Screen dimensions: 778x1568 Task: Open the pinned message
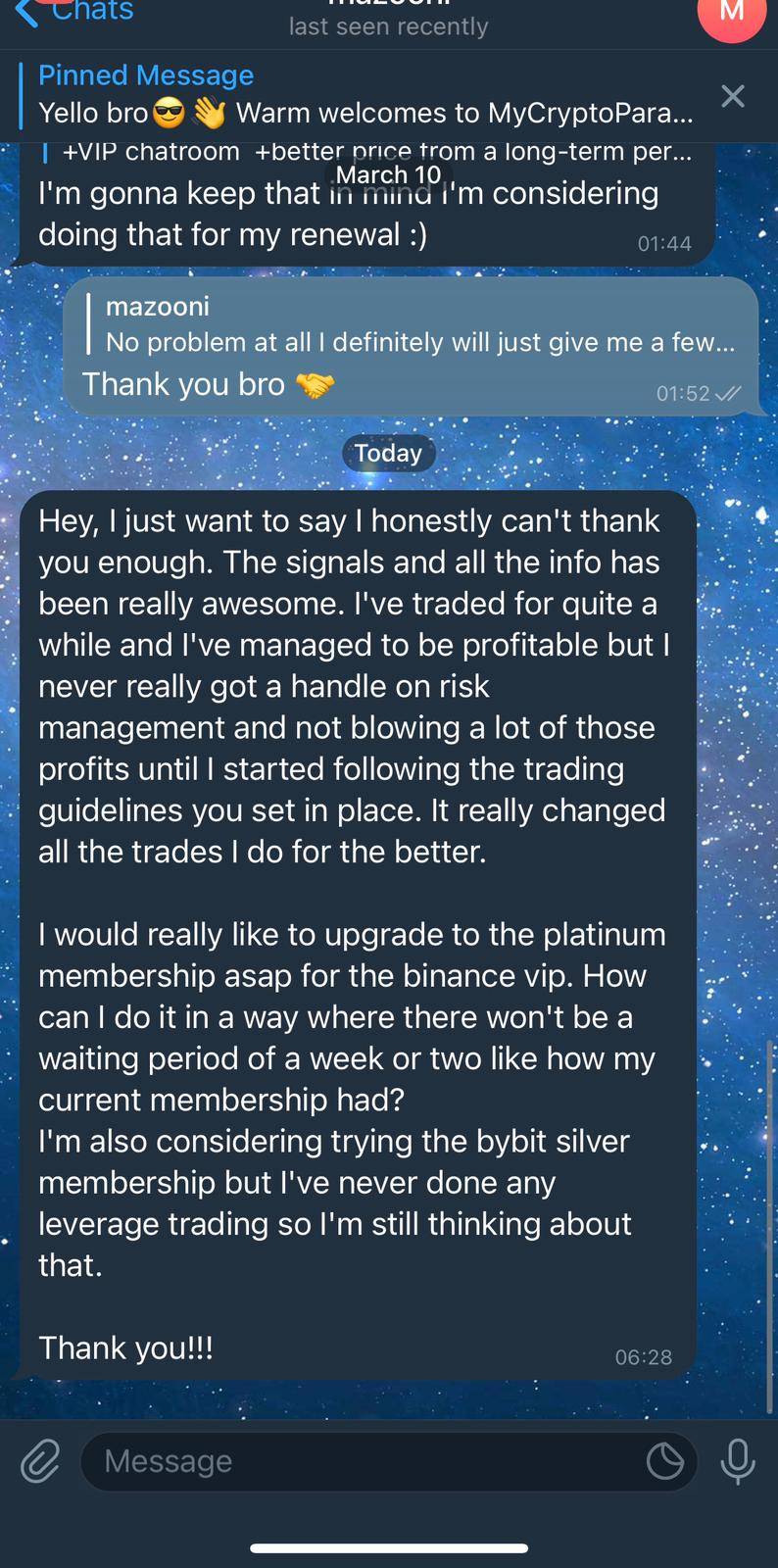(365, 95)
